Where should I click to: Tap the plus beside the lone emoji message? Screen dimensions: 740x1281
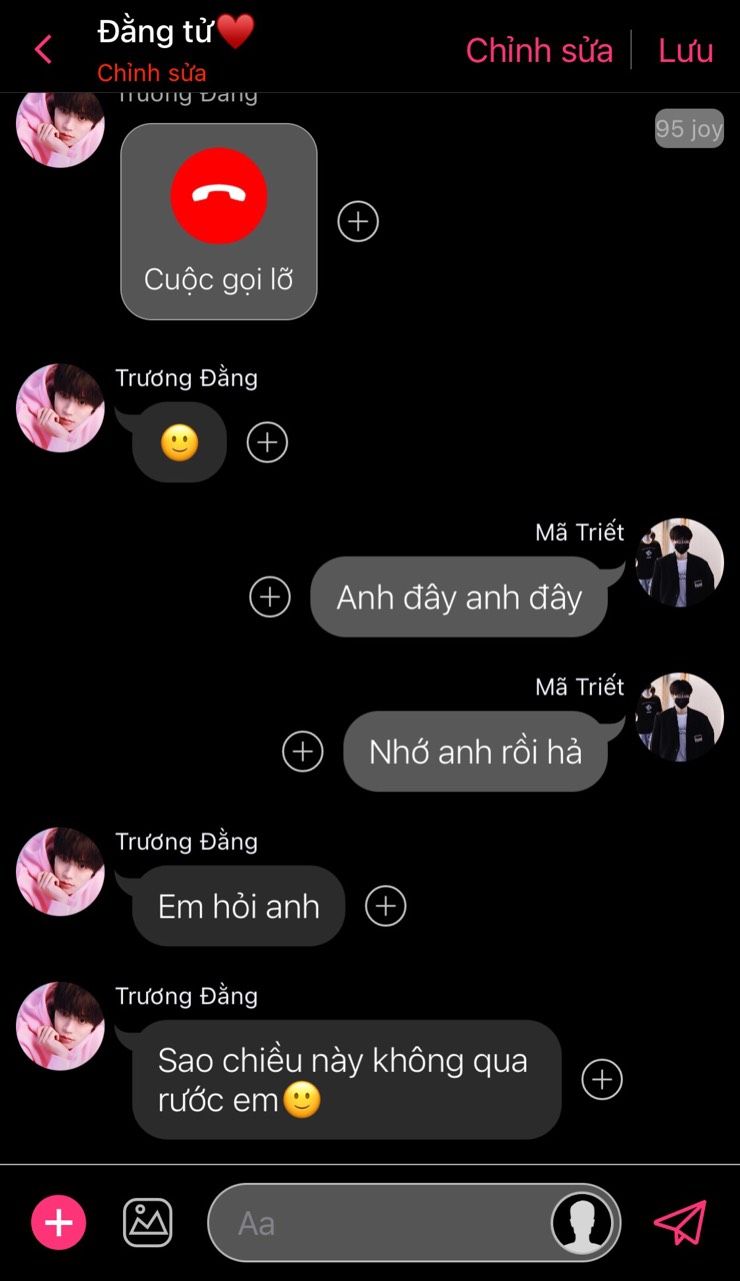(x=267, y=442)
